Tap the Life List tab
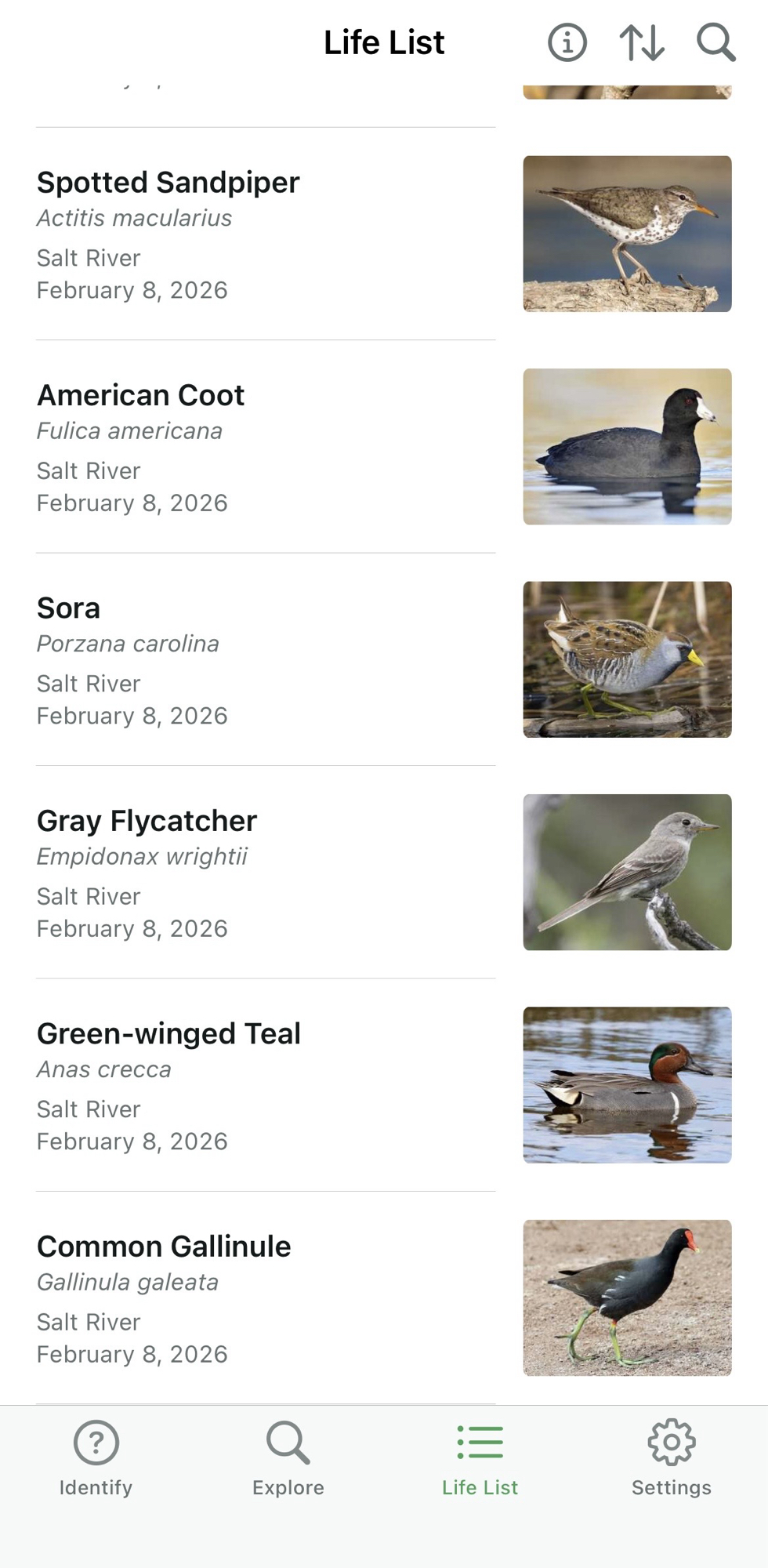 (480, 1458)
